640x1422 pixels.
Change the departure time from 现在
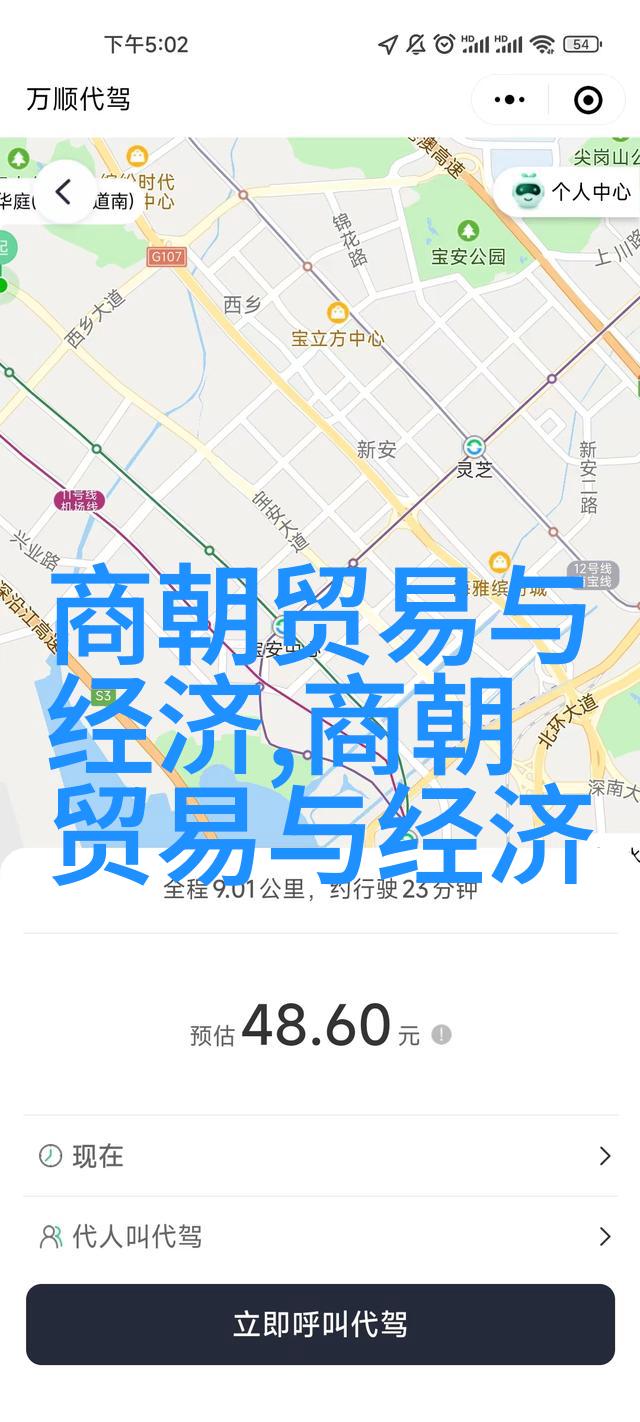(x=320, y=1156)
